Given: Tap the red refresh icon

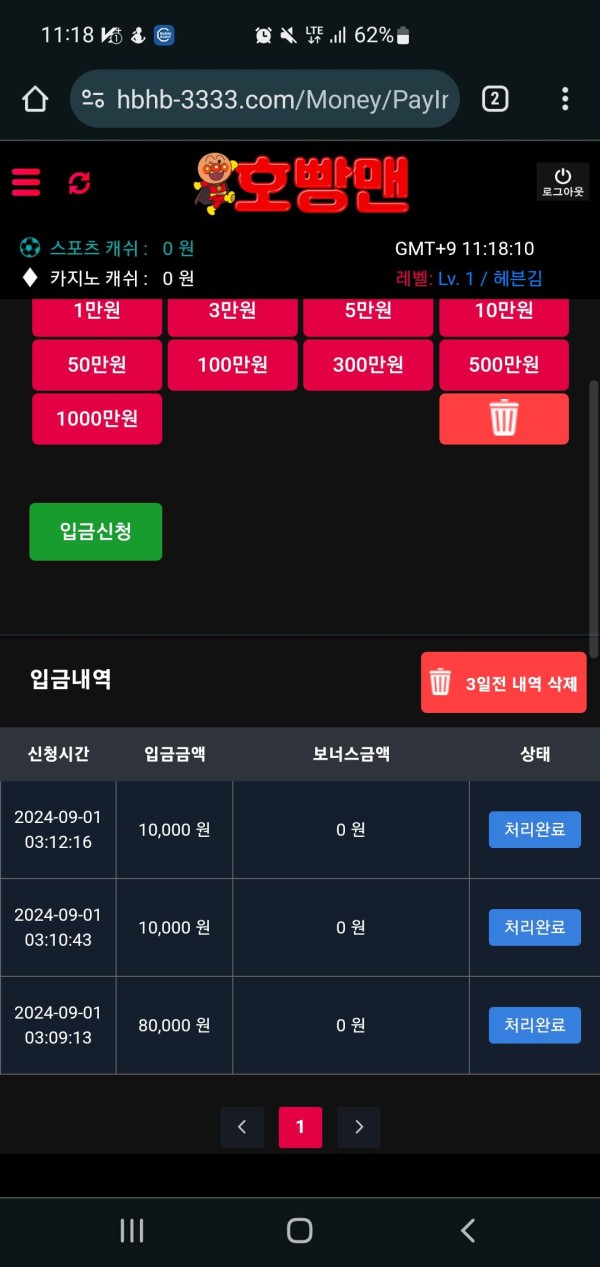Looking at the screenshot, I should (79, 183).
